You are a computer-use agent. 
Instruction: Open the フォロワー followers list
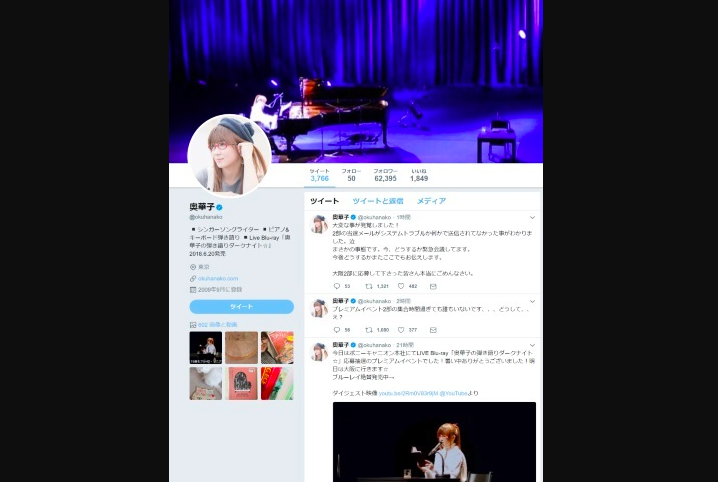(x=385, y=175)
